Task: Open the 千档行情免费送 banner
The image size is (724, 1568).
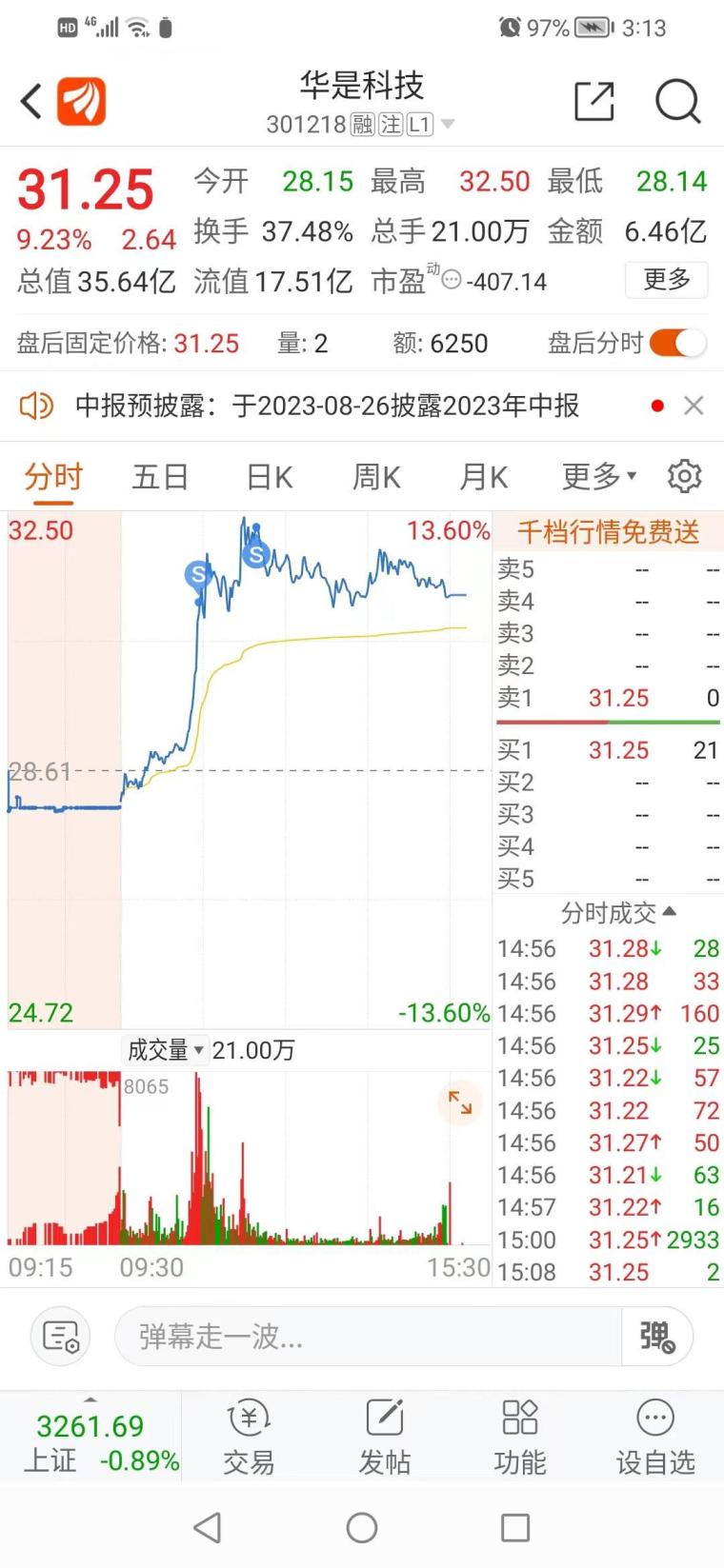Action: (x=608, y=531)
